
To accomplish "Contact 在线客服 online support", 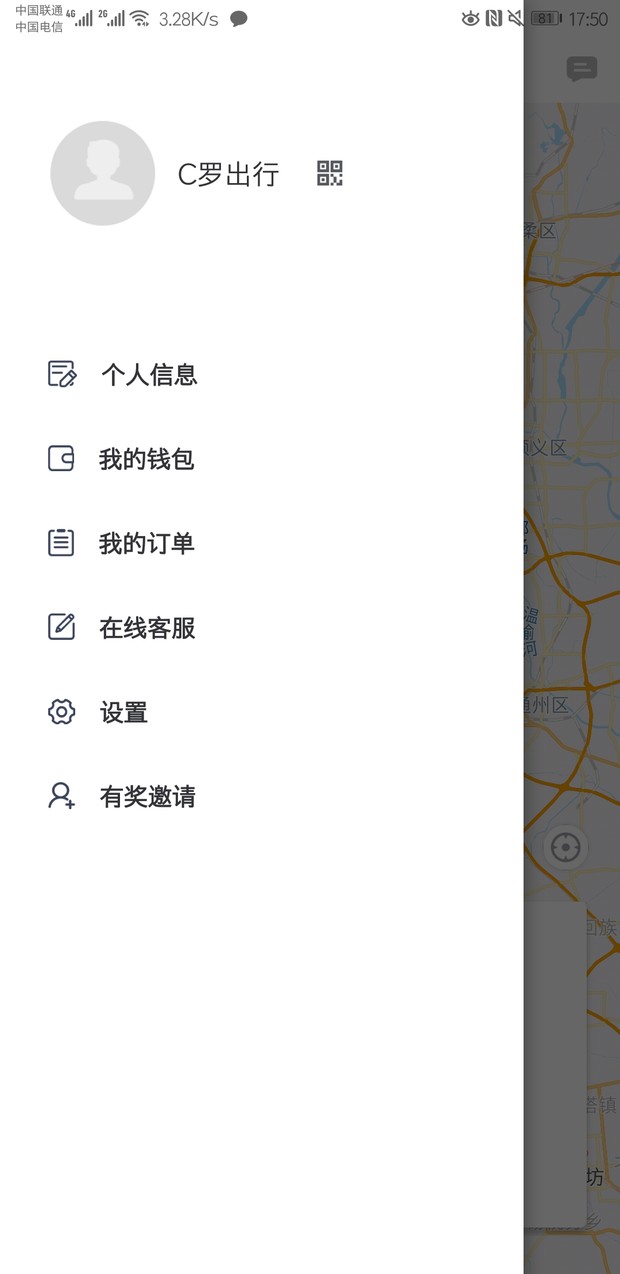I will (262, 627).
